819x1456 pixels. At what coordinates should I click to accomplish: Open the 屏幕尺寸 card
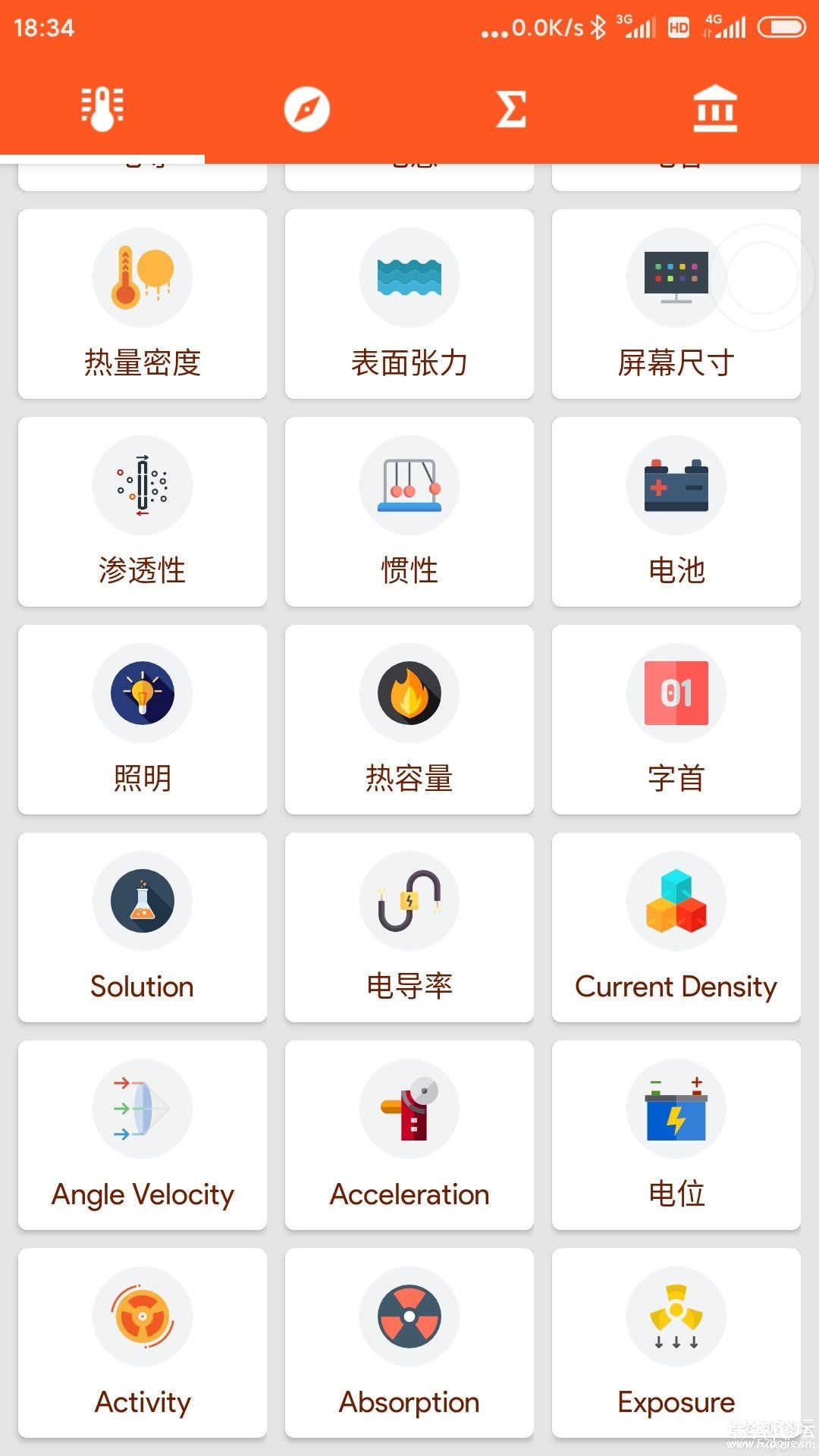point(676,304)
